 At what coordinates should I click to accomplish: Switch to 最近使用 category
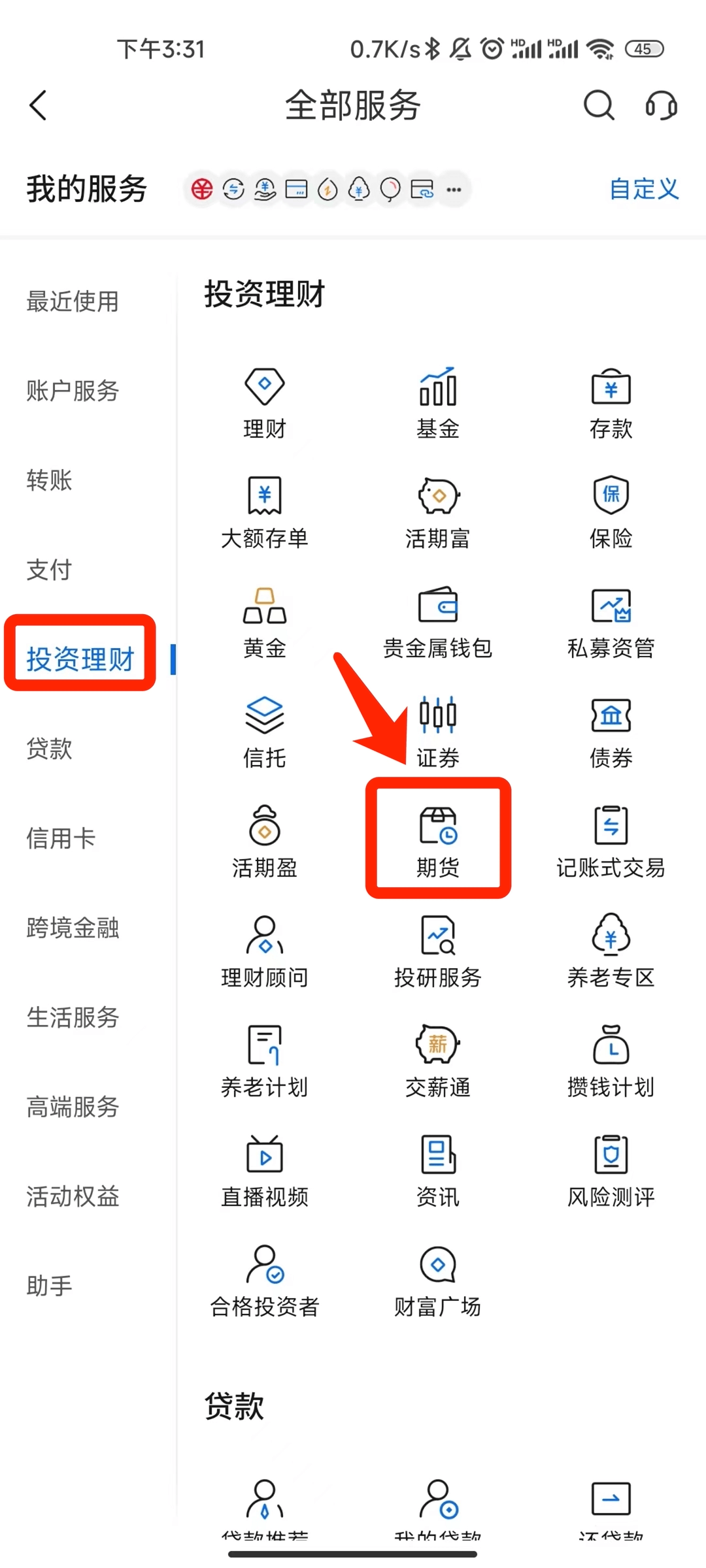[73, 302]
